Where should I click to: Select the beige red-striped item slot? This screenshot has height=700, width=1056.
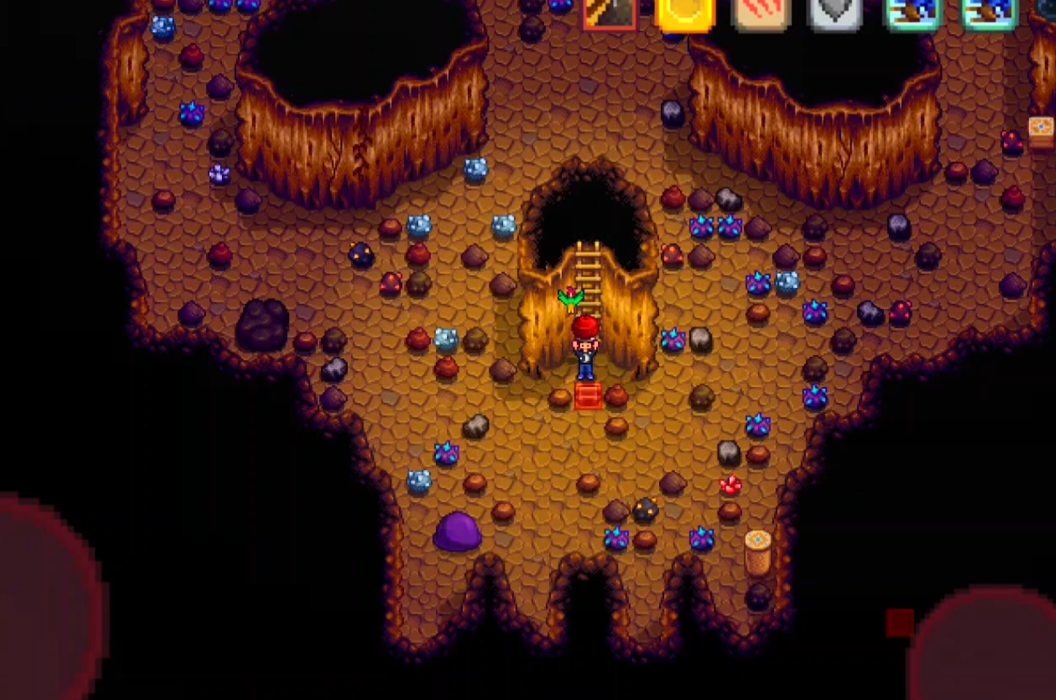[x=761, y=12]
